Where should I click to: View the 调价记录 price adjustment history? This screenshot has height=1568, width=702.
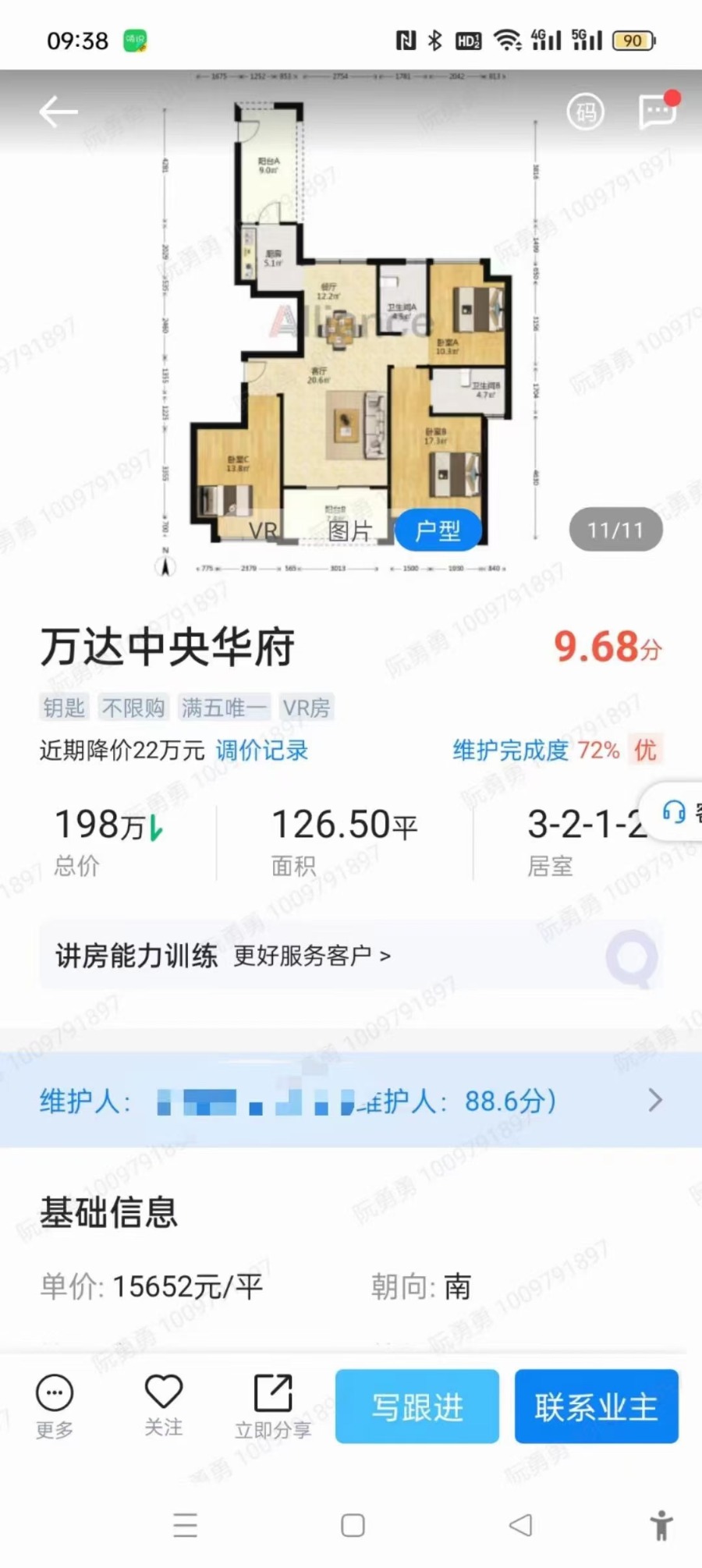coord(262,750)
